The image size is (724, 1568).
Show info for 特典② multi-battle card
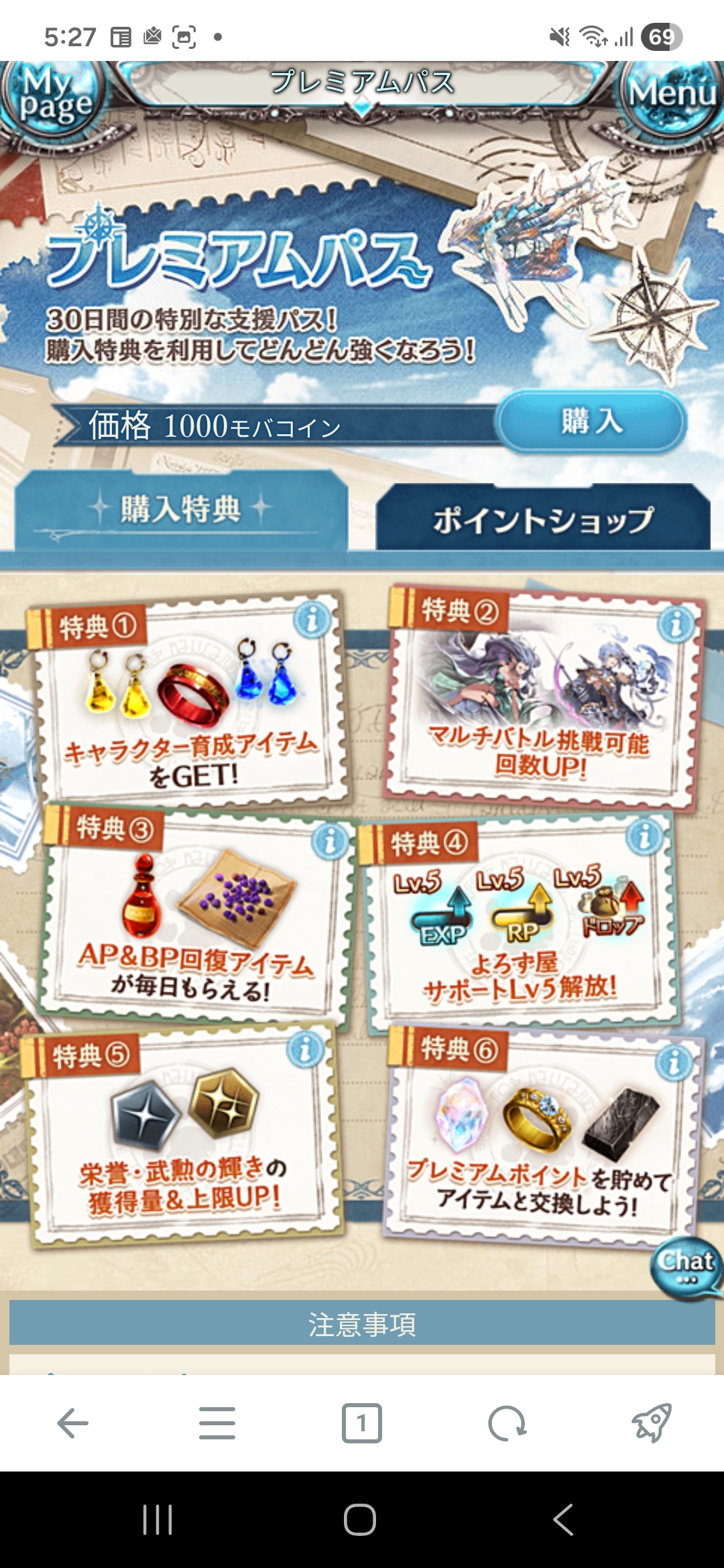pos(676,624)
